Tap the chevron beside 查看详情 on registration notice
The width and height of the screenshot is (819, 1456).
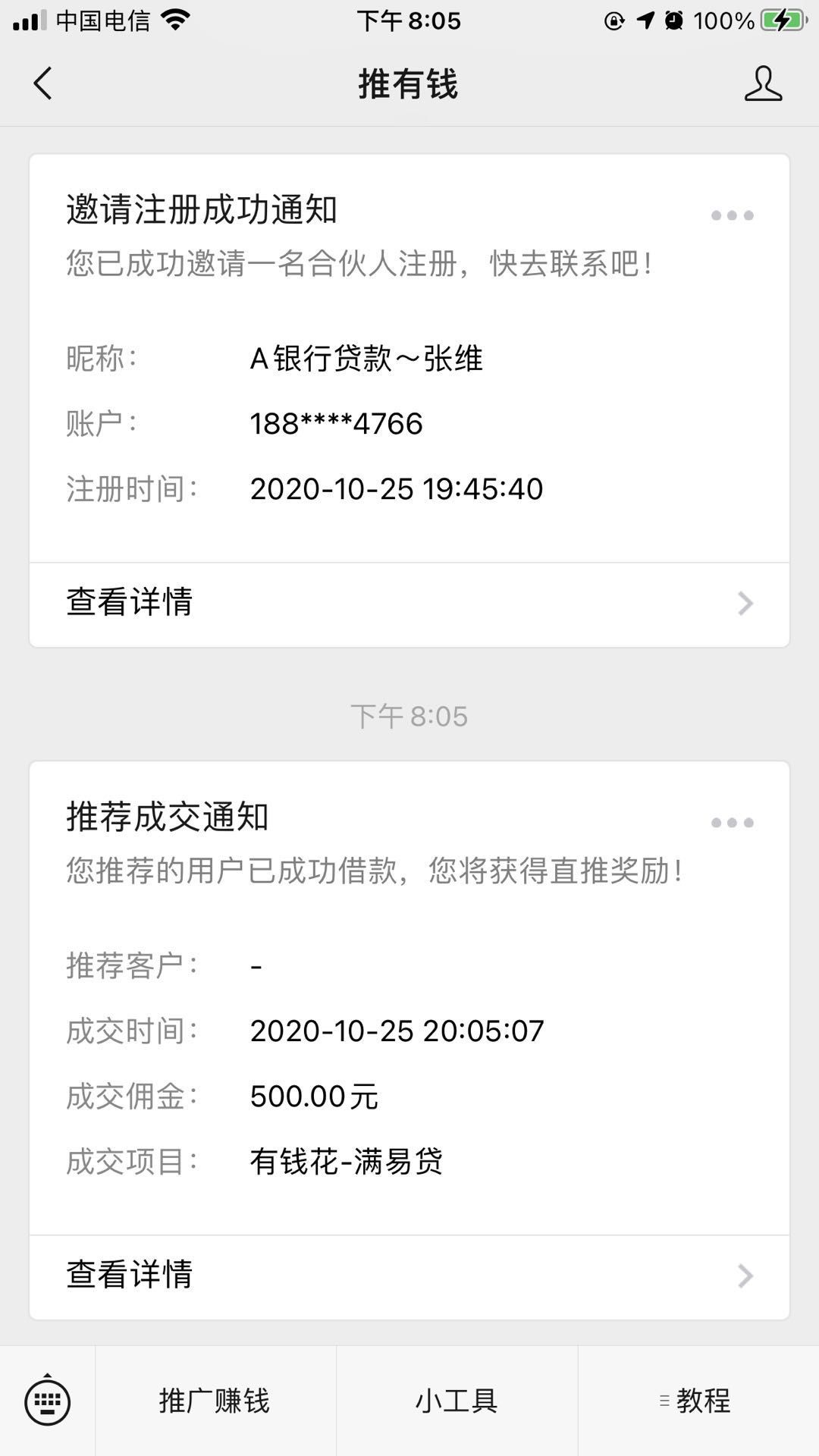tap(747, 603)
